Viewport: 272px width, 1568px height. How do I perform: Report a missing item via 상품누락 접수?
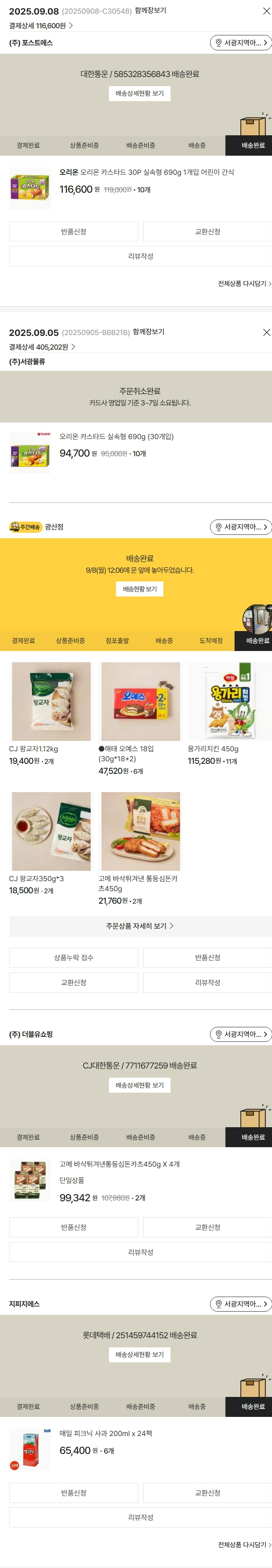(x=74, y=957)
